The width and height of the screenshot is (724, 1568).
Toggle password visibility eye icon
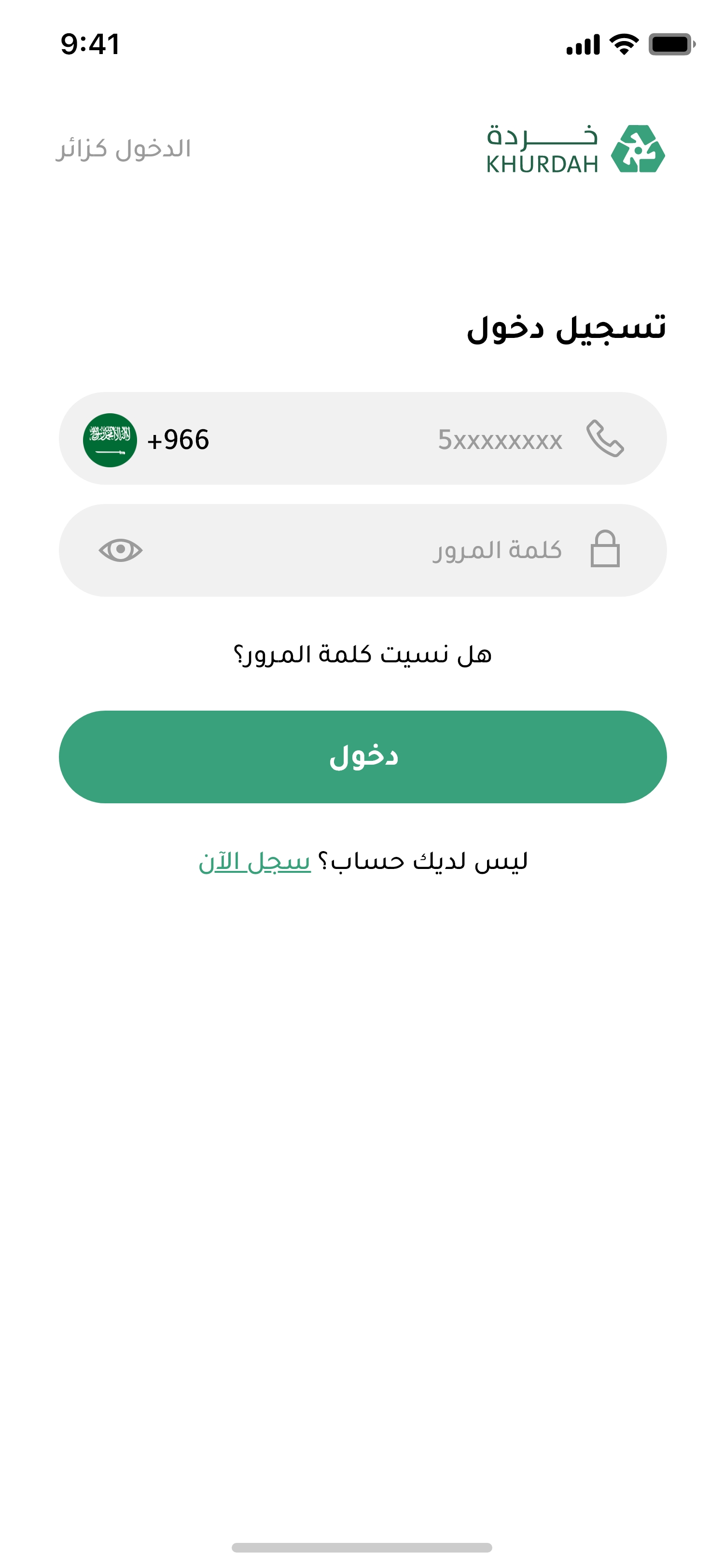point(121,550)
